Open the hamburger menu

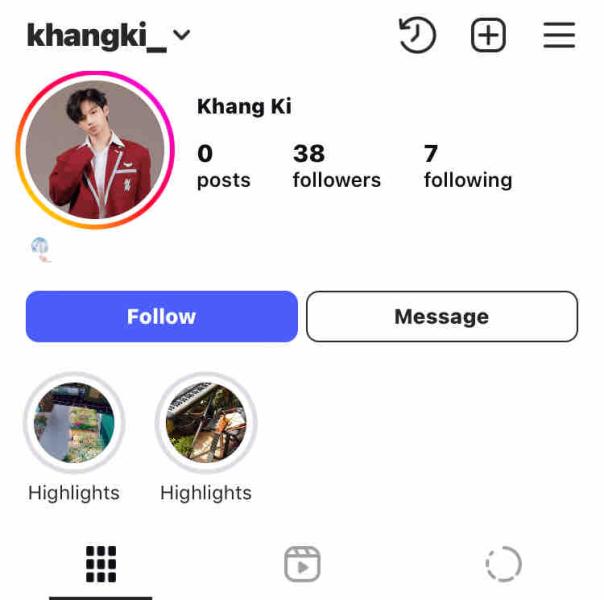click(x=559, y=36)
